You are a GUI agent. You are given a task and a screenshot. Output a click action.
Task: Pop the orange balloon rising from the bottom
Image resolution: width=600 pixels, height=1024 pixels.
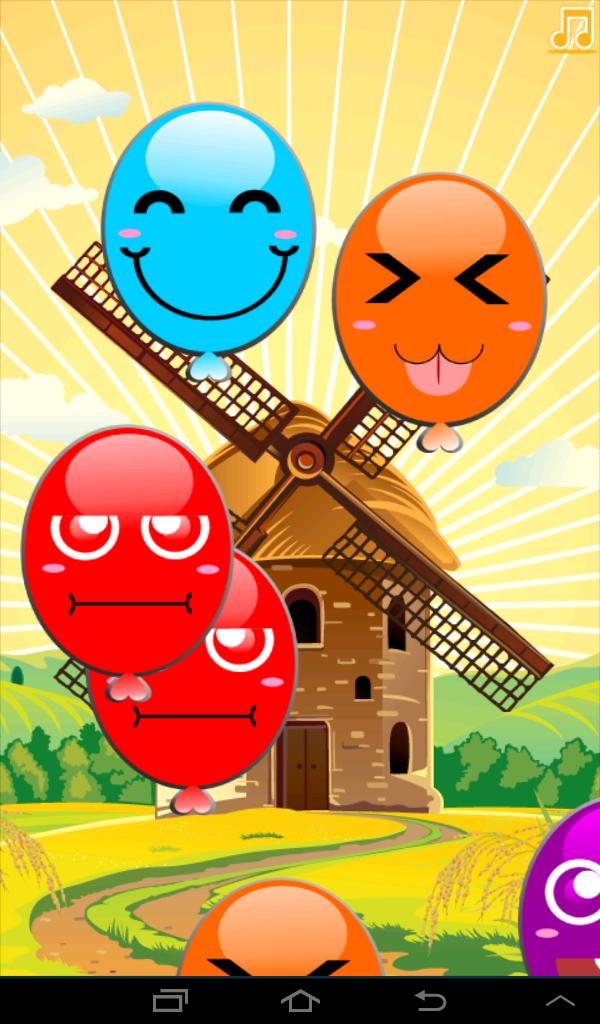[x=280, y=935]
